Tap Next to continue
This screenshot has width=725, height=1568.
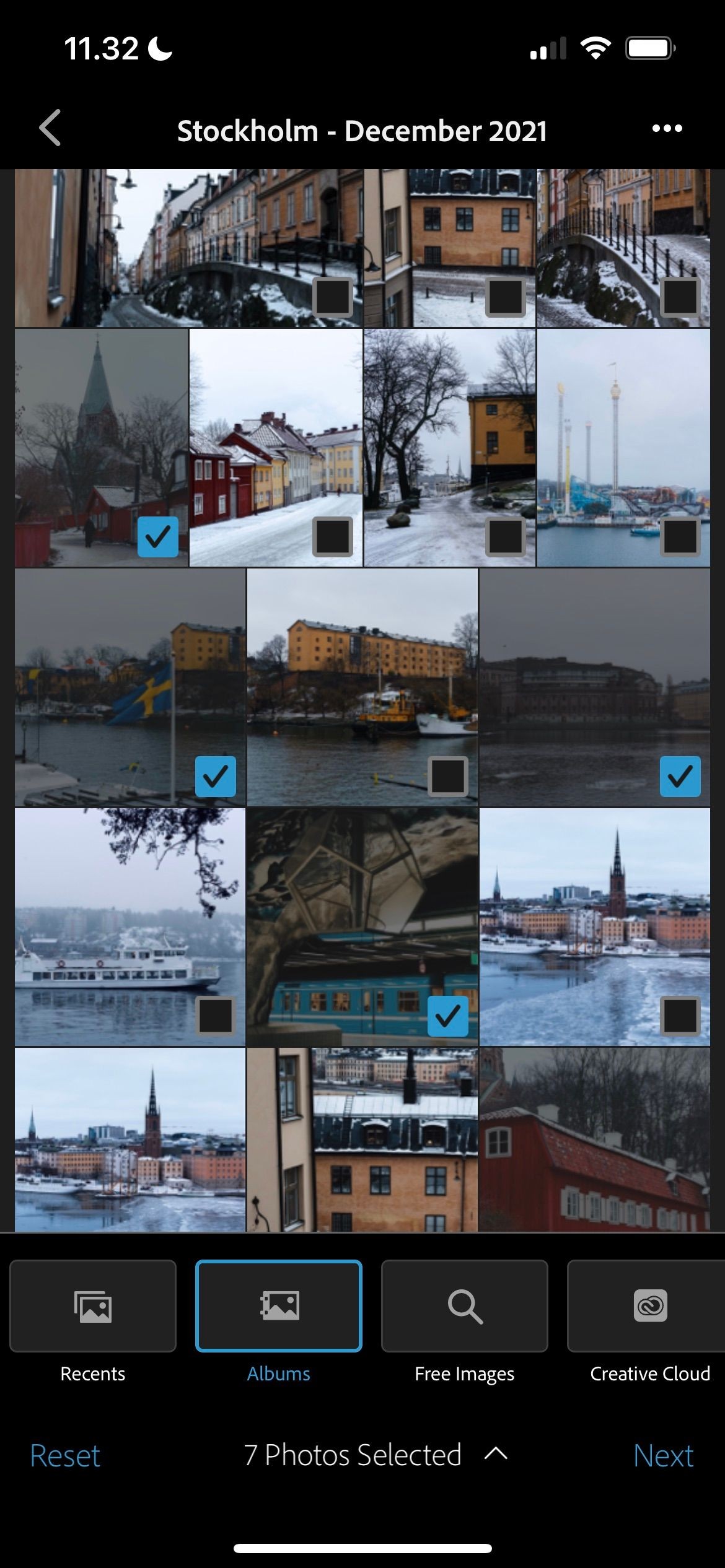click(662, 1456)
